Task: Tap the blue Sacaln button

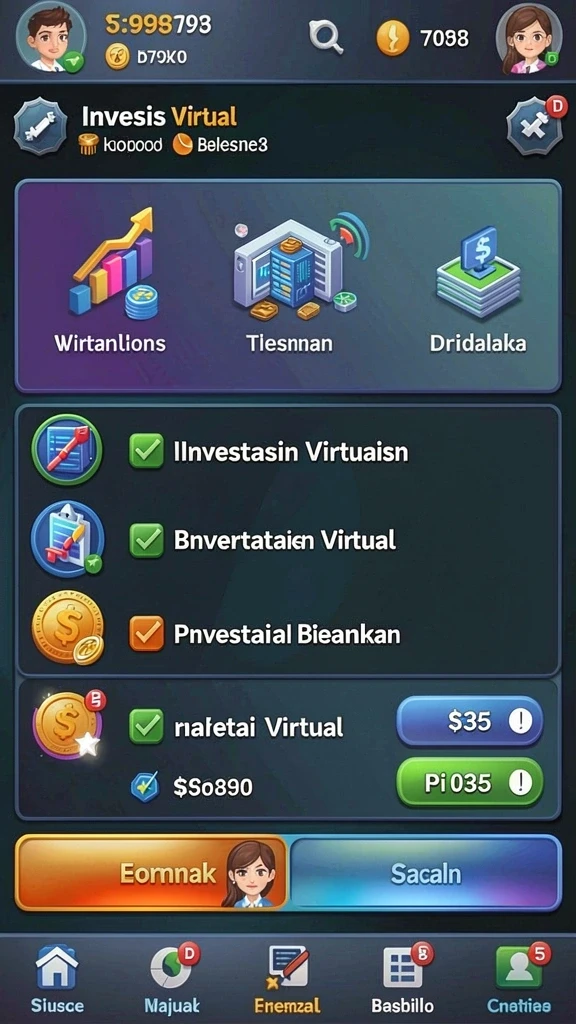Action: [x=426, y=873]
